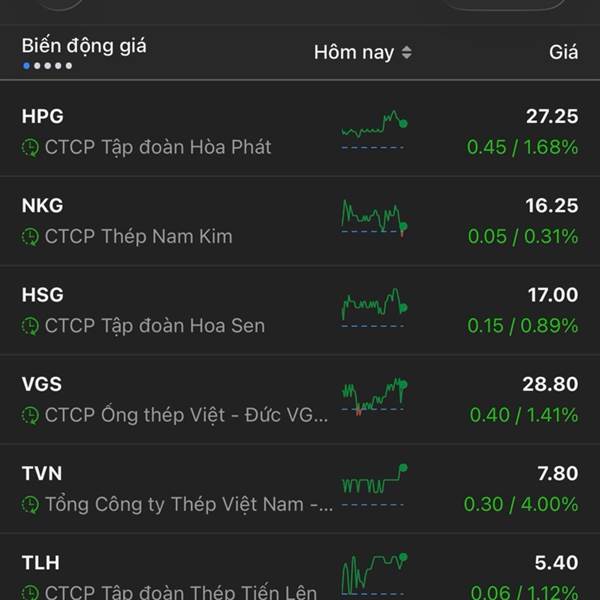Change the Hôm nay period sorting

[362, 53]
